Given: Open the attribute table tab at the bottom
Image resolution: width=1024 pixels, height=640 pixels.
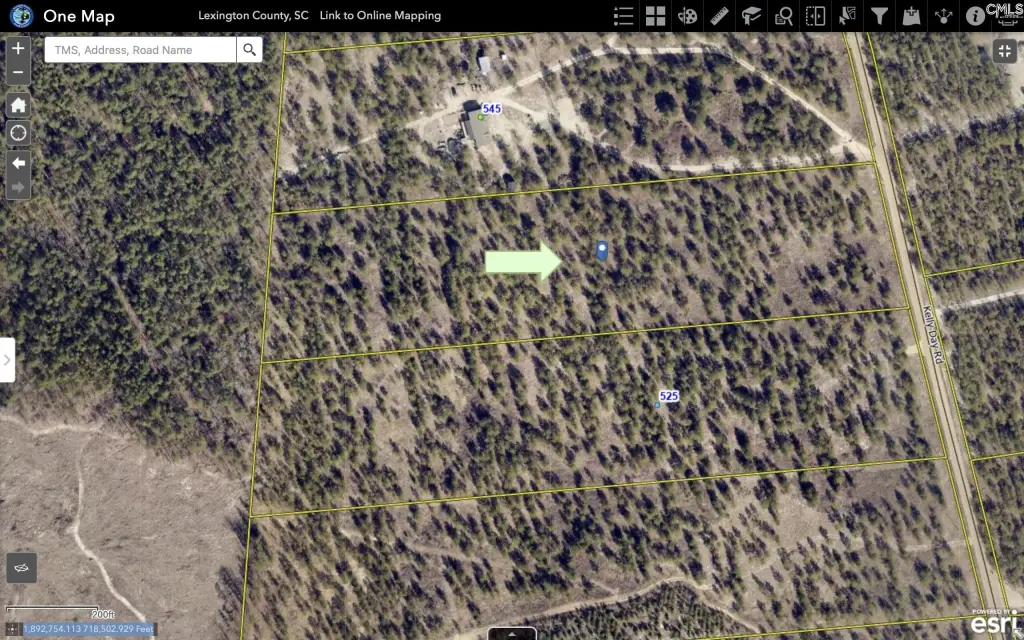Looking at the screenshot, I should click(512, 633).
